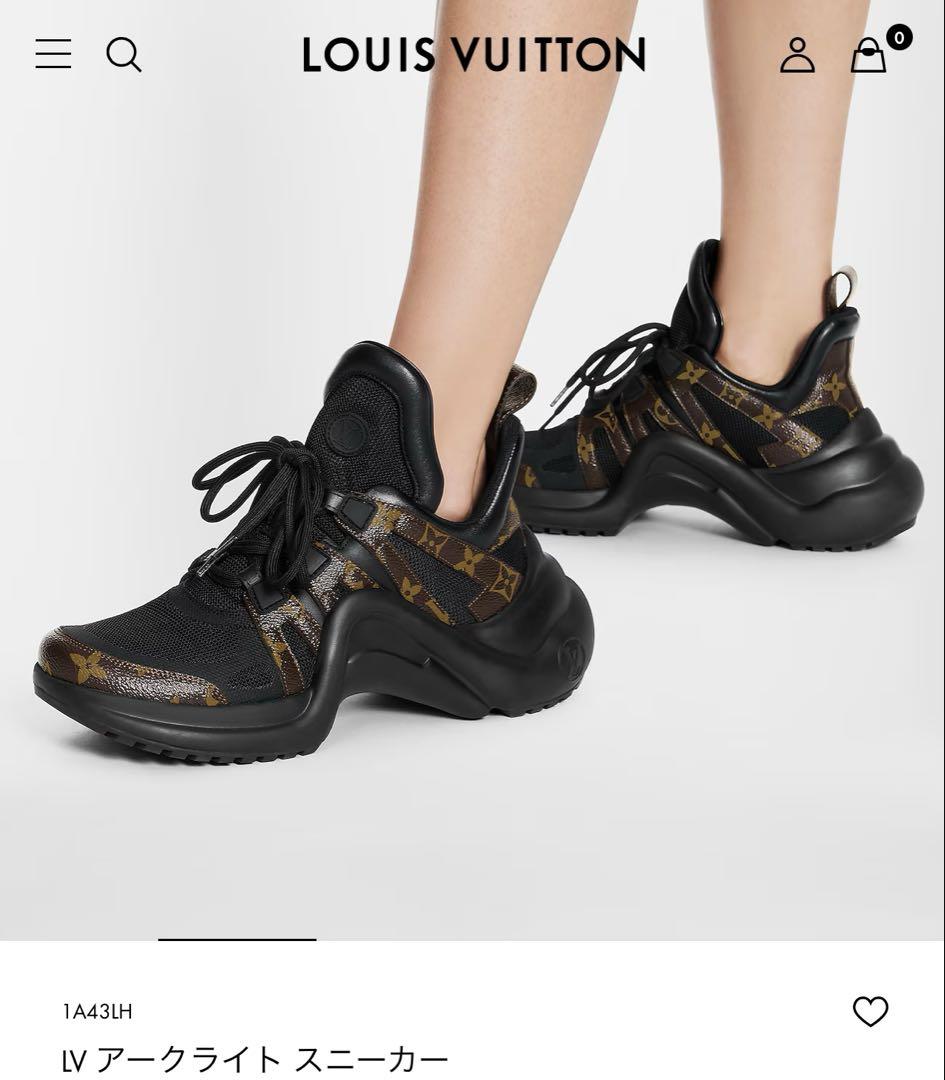This screenshot has height=1080, width=945.
Task: Open the hamburger menu
Action: [x=53, y=54]
